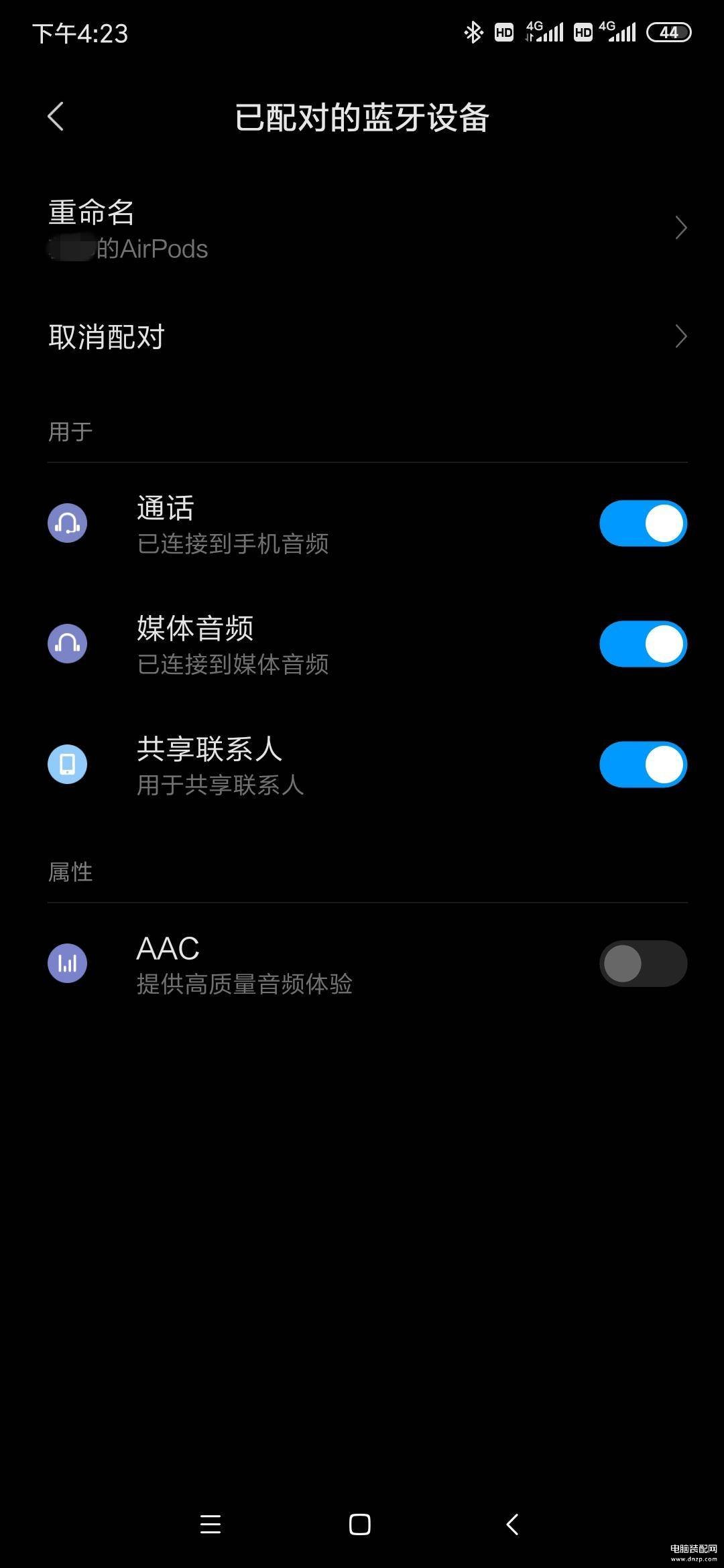Go back from paired Bluetooth devices
Image resolution: width=724 pixels, height=1568 pixels.
[x=56, y=117]
